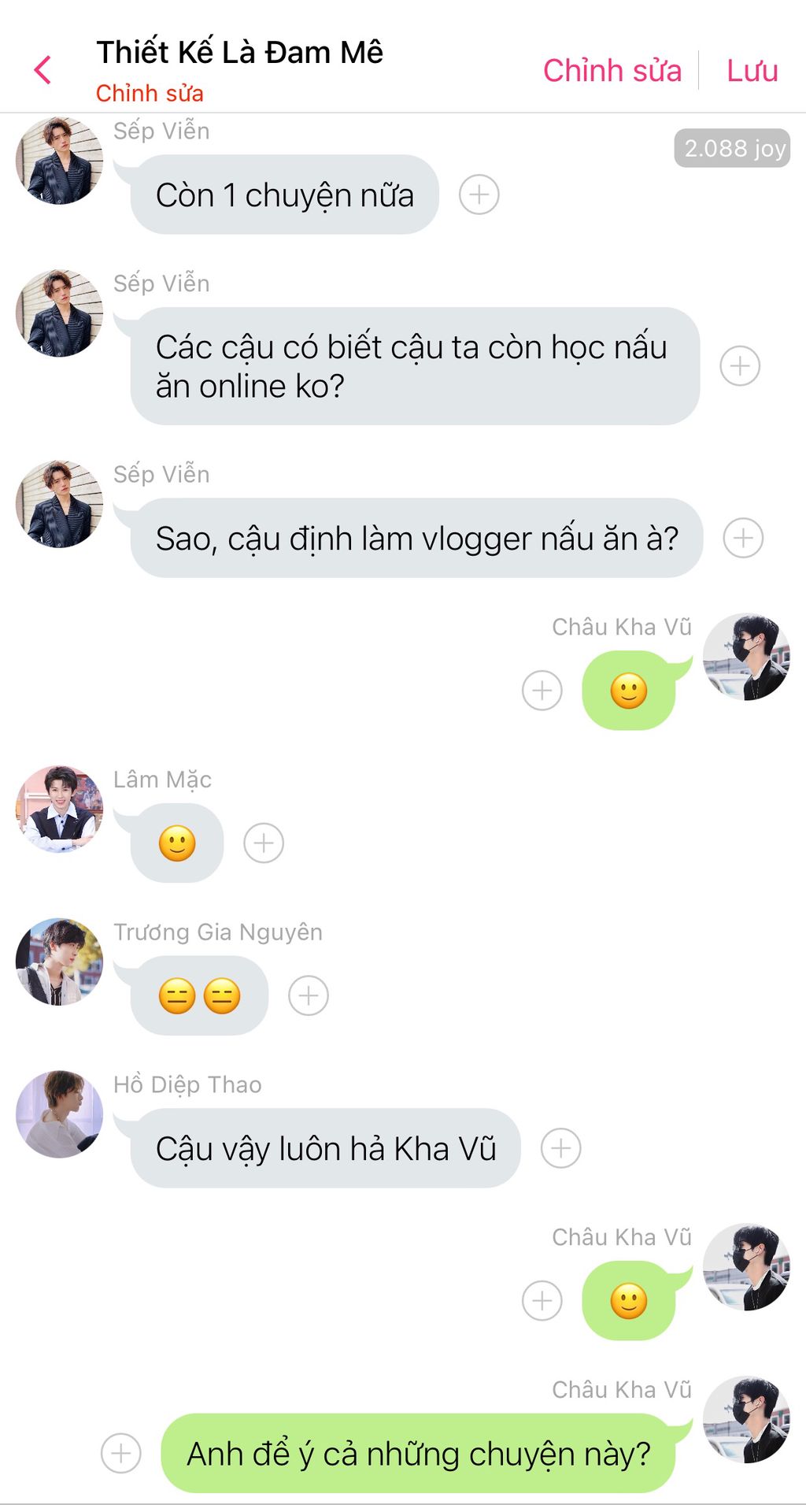Select Hồ Diệp Thao's message bubble
The width and height of the screenshot is (806, 1512).
(x=325, y=1149)
